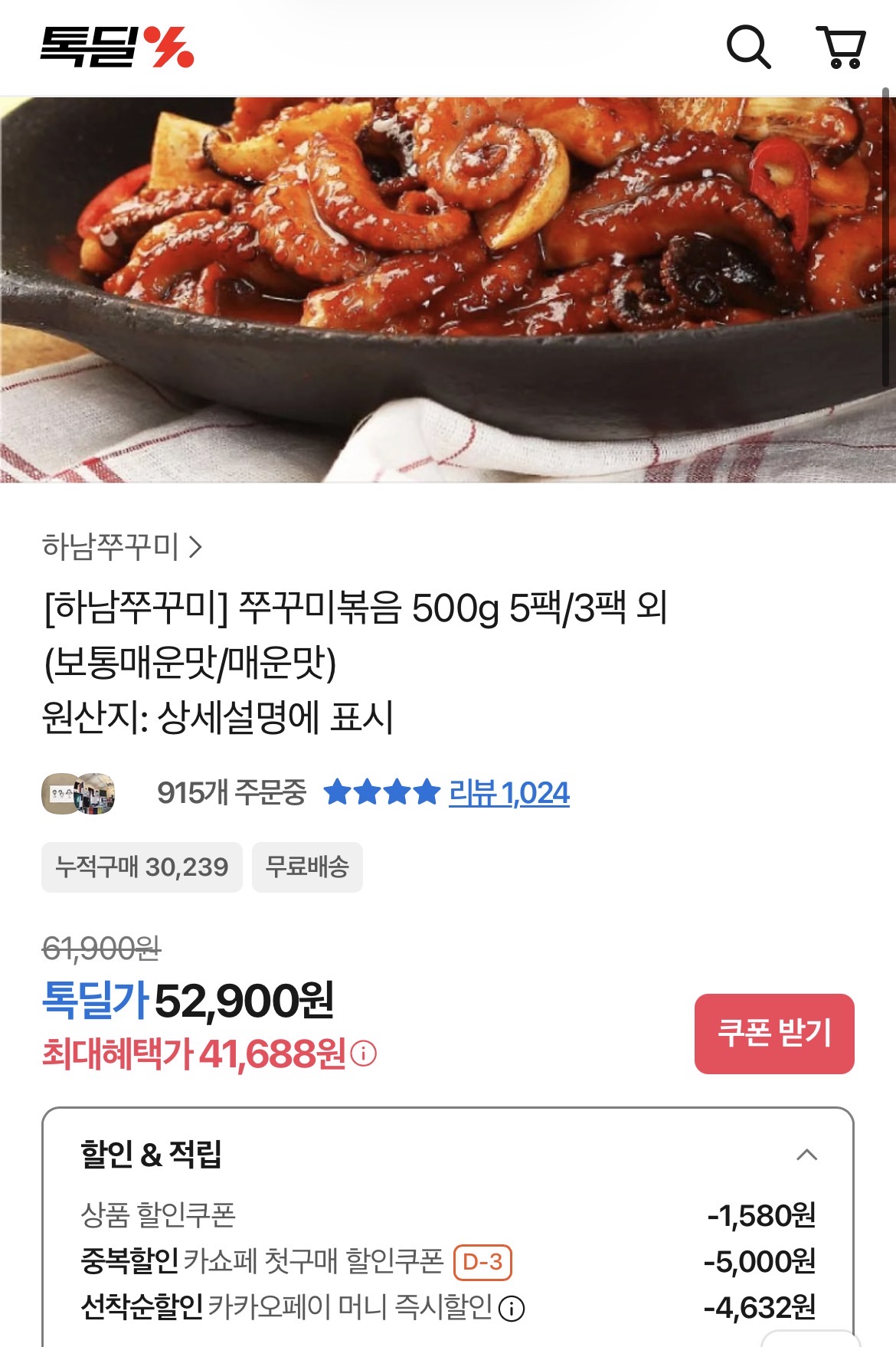The height and width of the screenshot is (1347, 896).
Task: Open the search icon
Action: pos(747,48)
